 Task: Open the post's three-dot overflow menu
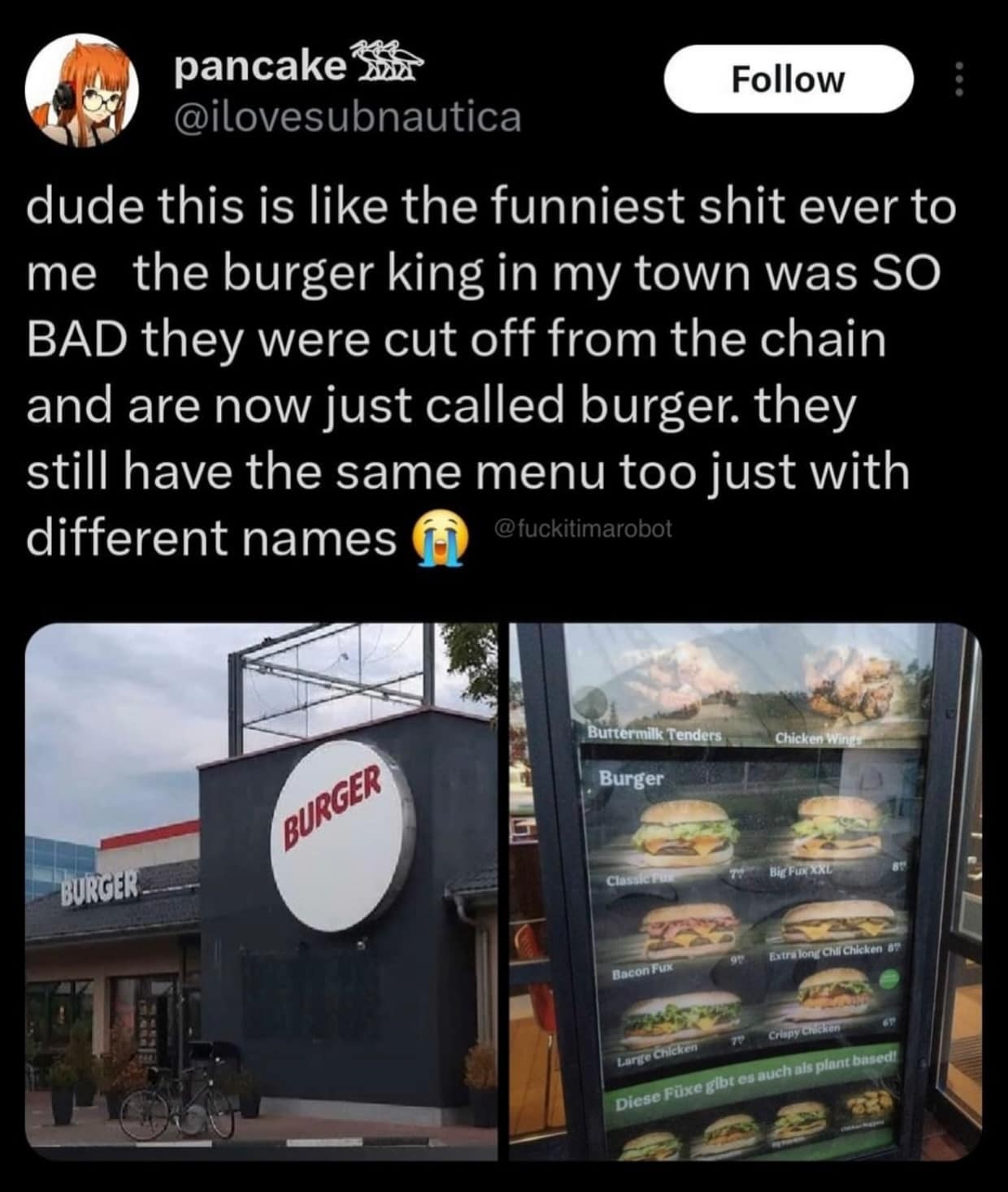[x=959, y=80]
